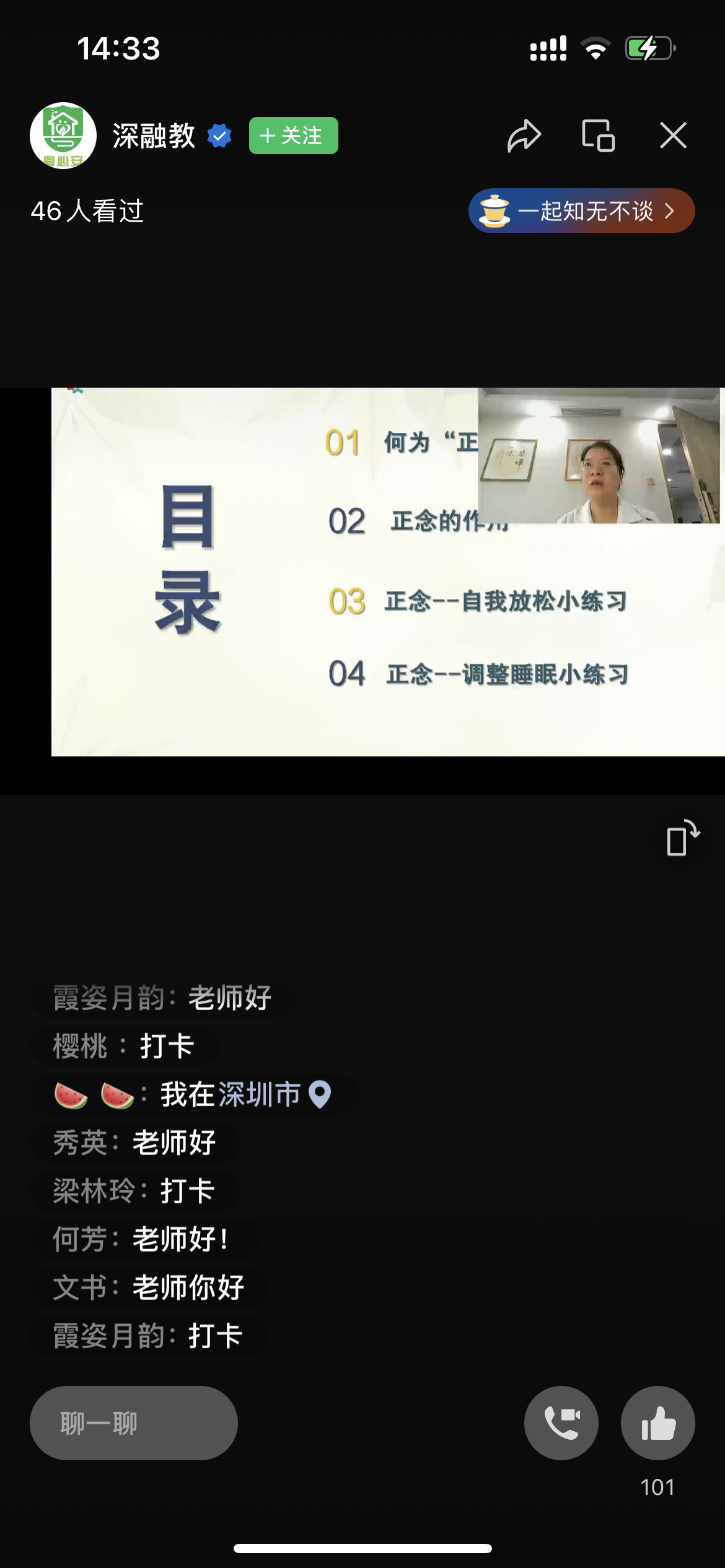Rotate video to landscape fullscreen
Viewport: 725px width, 1568px height.
point(682,838)
